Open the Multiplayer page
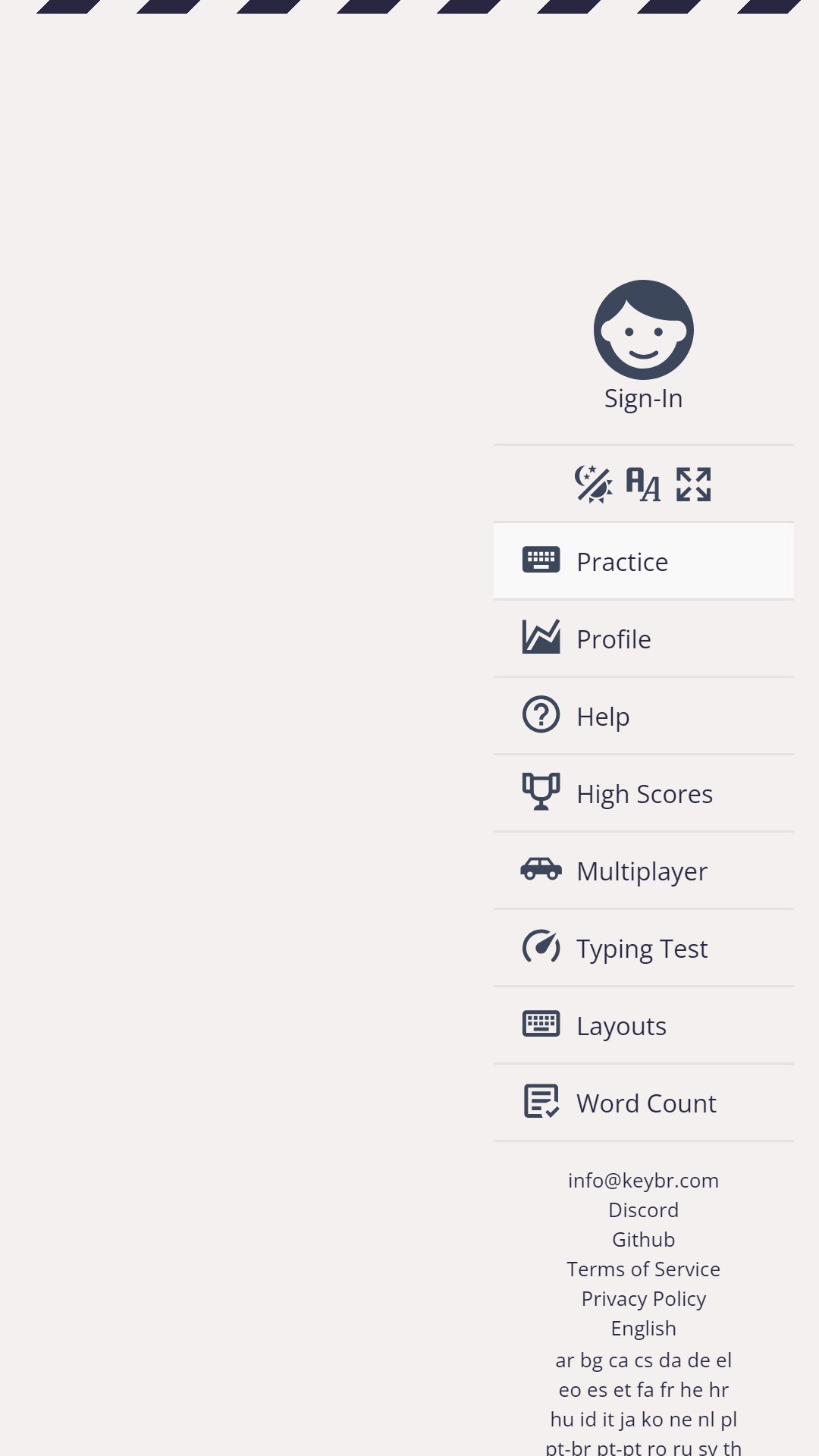Image resolution: width=819 pixels, height=1456 pixels. pyautogui.click(x=643, y=871)
